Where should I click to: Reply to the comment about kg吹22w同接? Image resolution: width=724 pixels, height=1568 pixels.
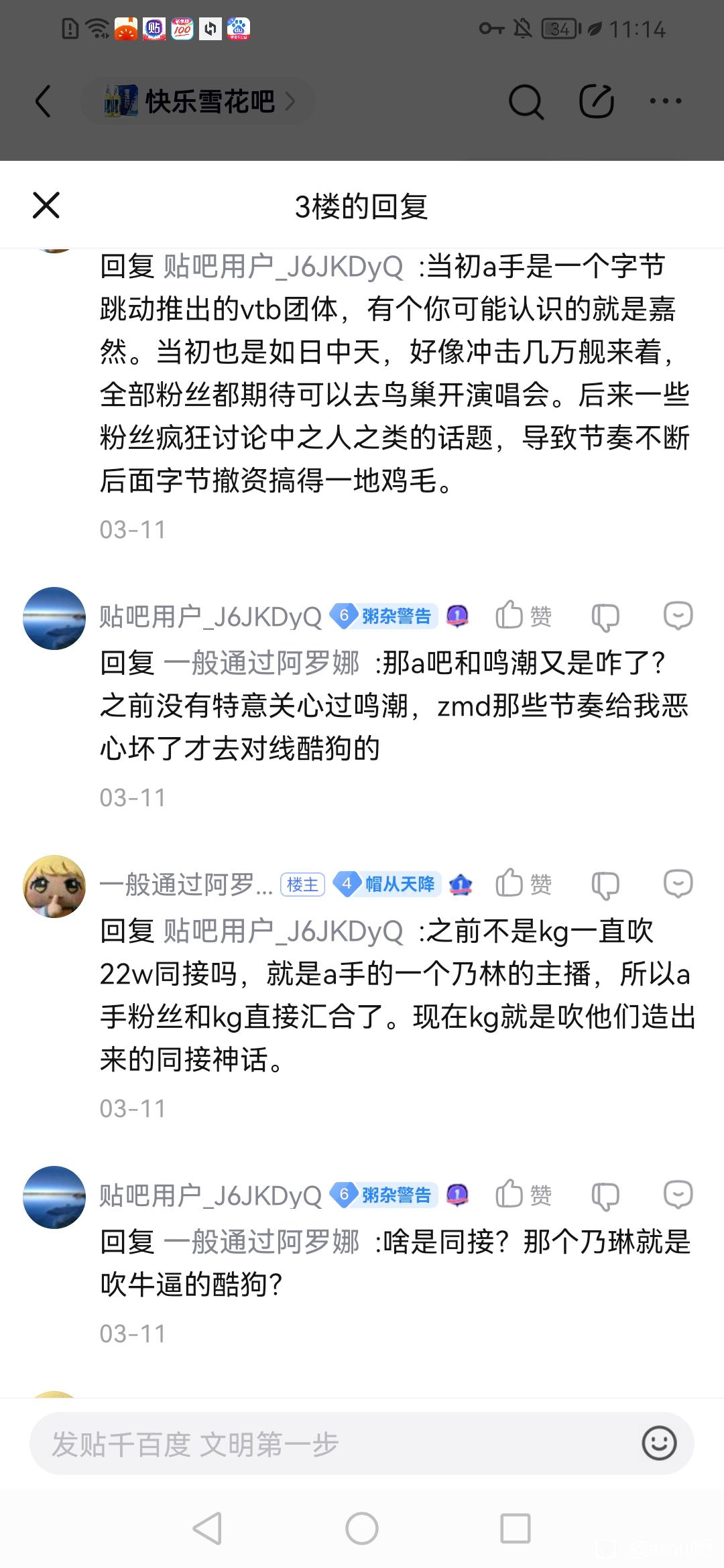678,884
